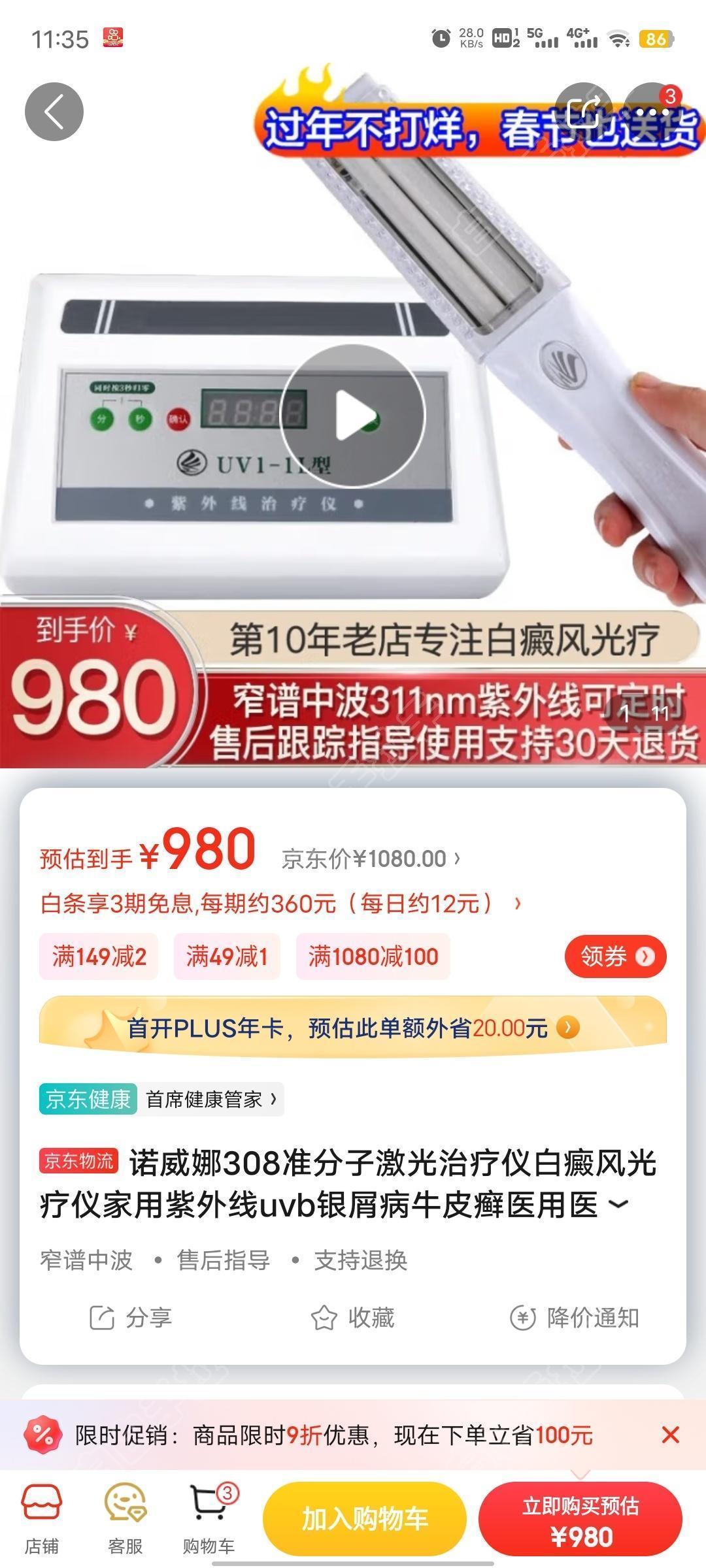Add product to favorites with 收藏
This screenshot has width=706, height=1568.
tap(353, 1318)
